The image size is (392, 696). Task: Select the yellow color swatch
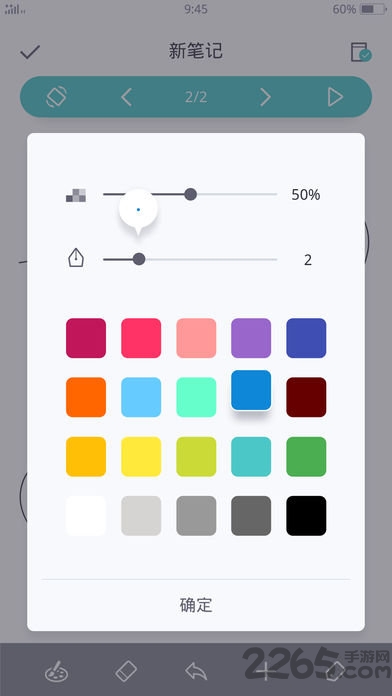coord(141,456)
